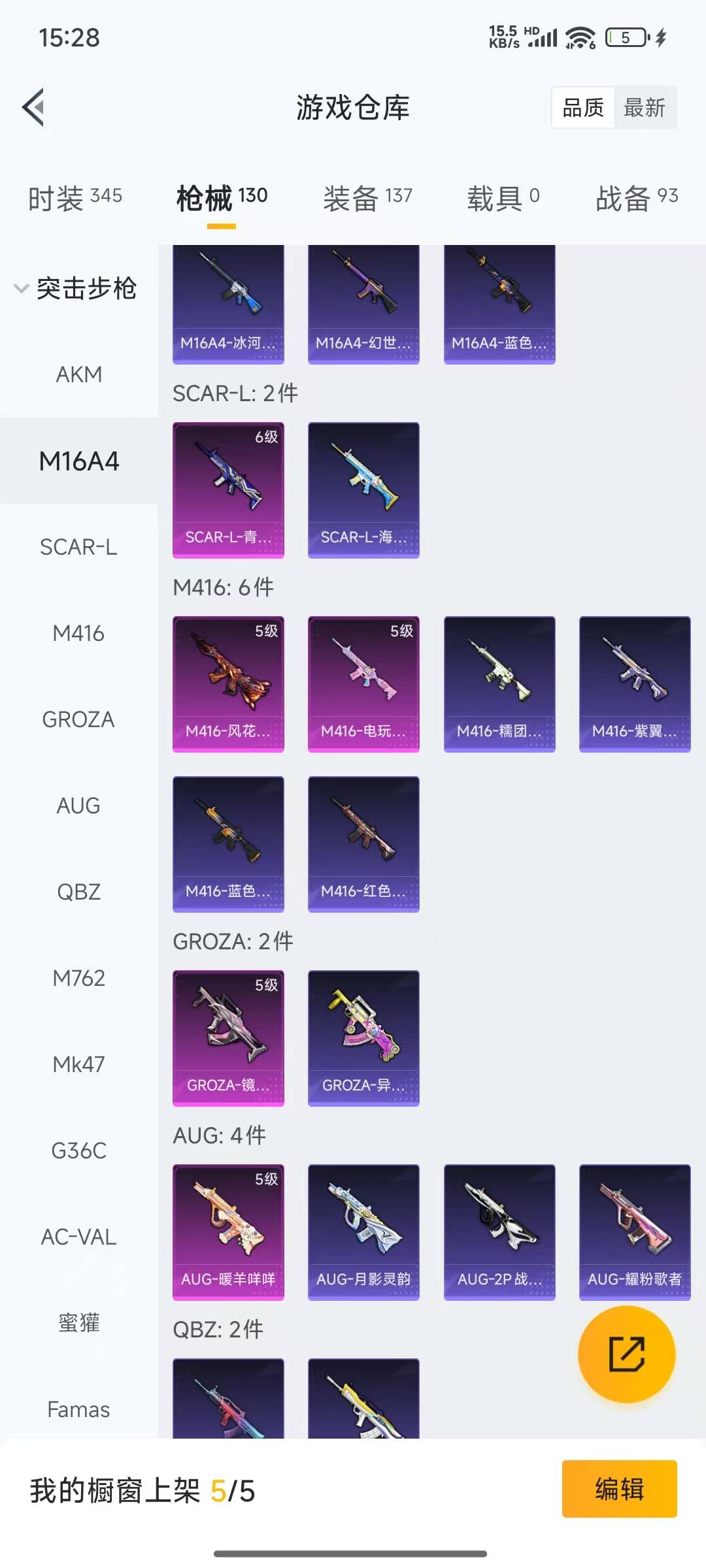Open the GROZA-镜 skin tile
Image resolution: width=706 pixels, height=1568 pixels.
pyautogui.click(x=228, y=1038)
